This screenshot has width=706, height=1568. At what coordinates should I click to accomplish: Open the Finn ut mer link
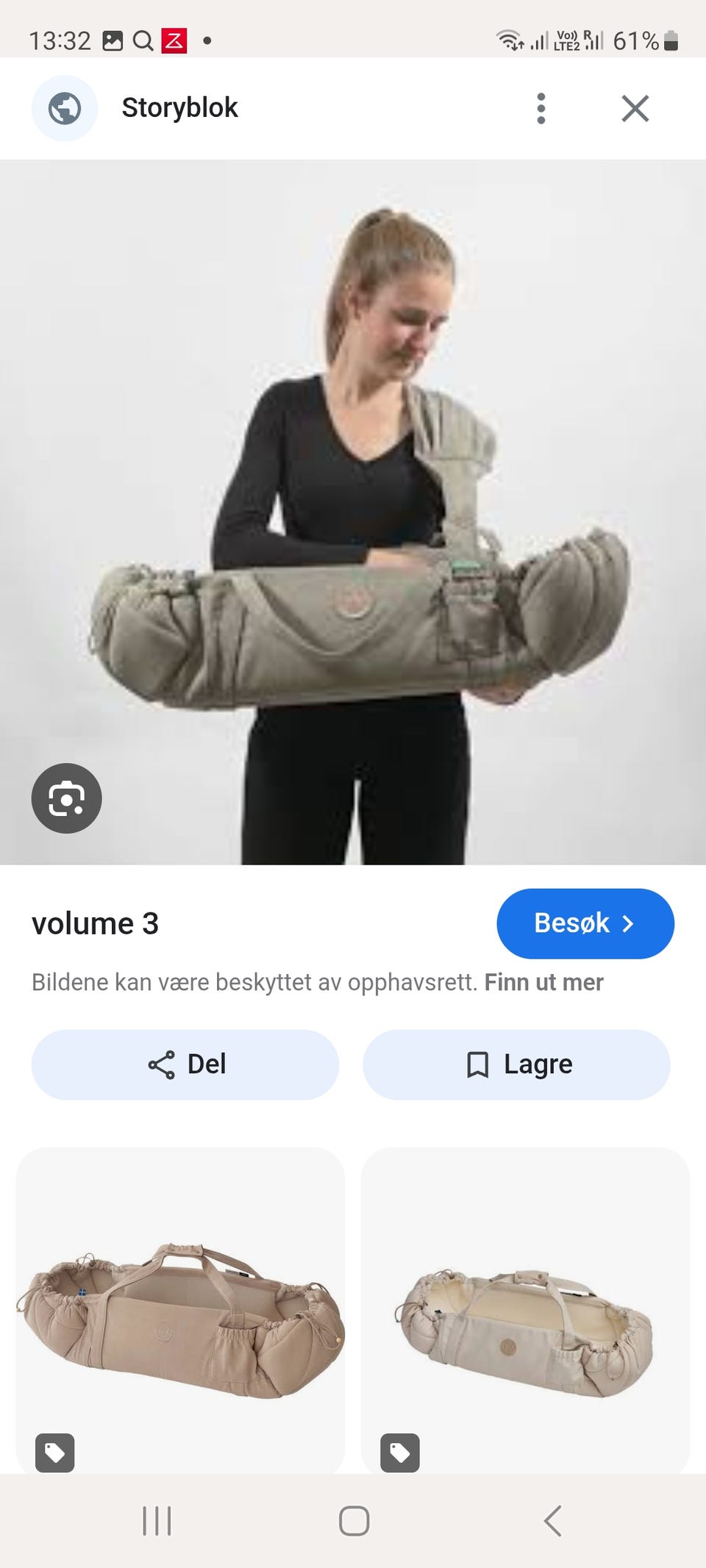point(543,982)
